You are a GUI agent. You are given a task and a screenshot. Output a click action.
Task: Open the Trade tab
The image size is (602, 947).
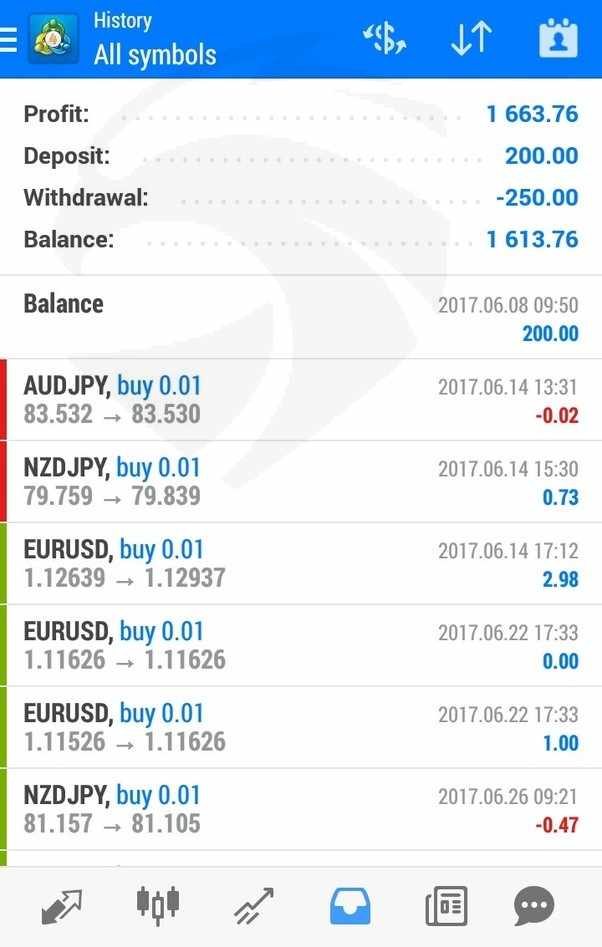coord(253,906)
